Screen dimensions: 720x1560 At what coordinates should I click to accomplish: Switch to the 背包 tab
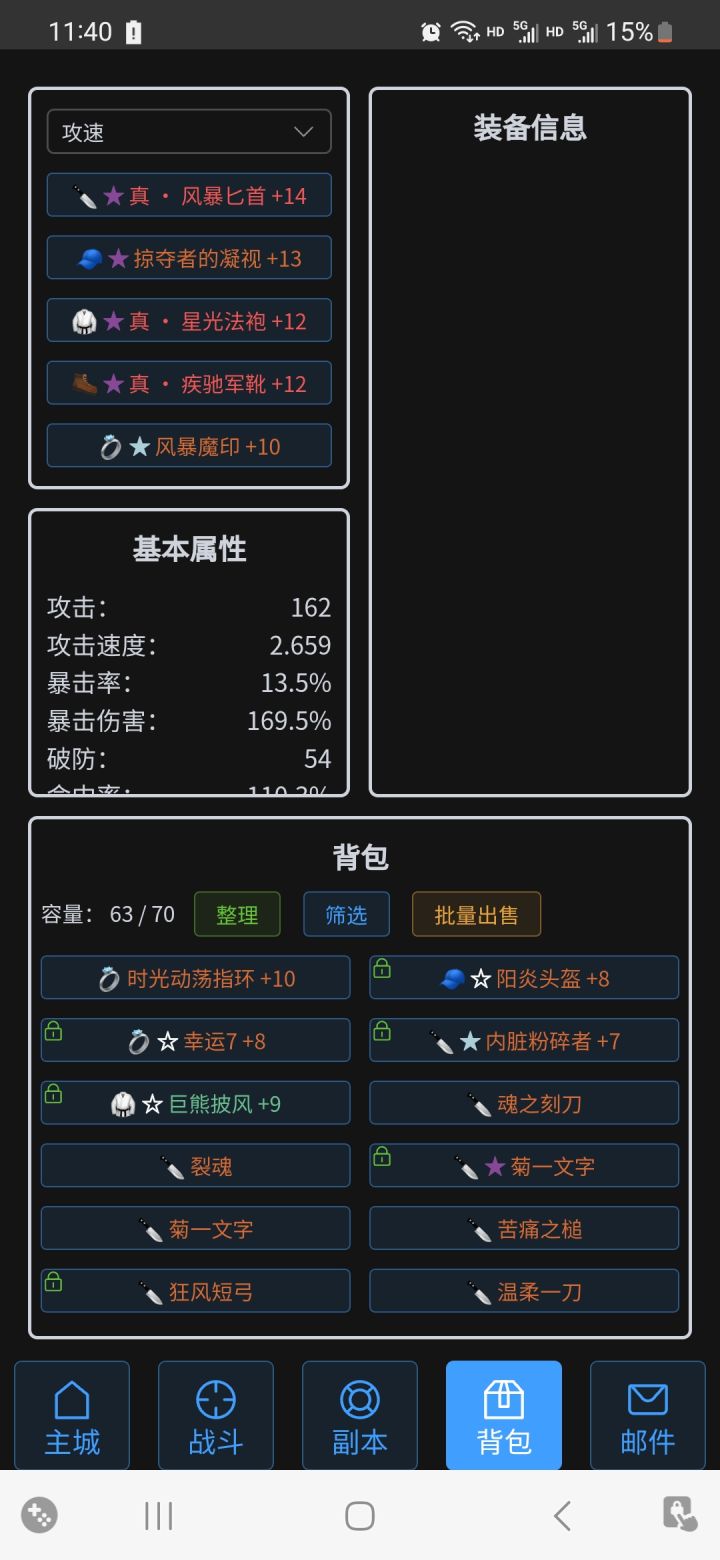[x=503, y=1415]
